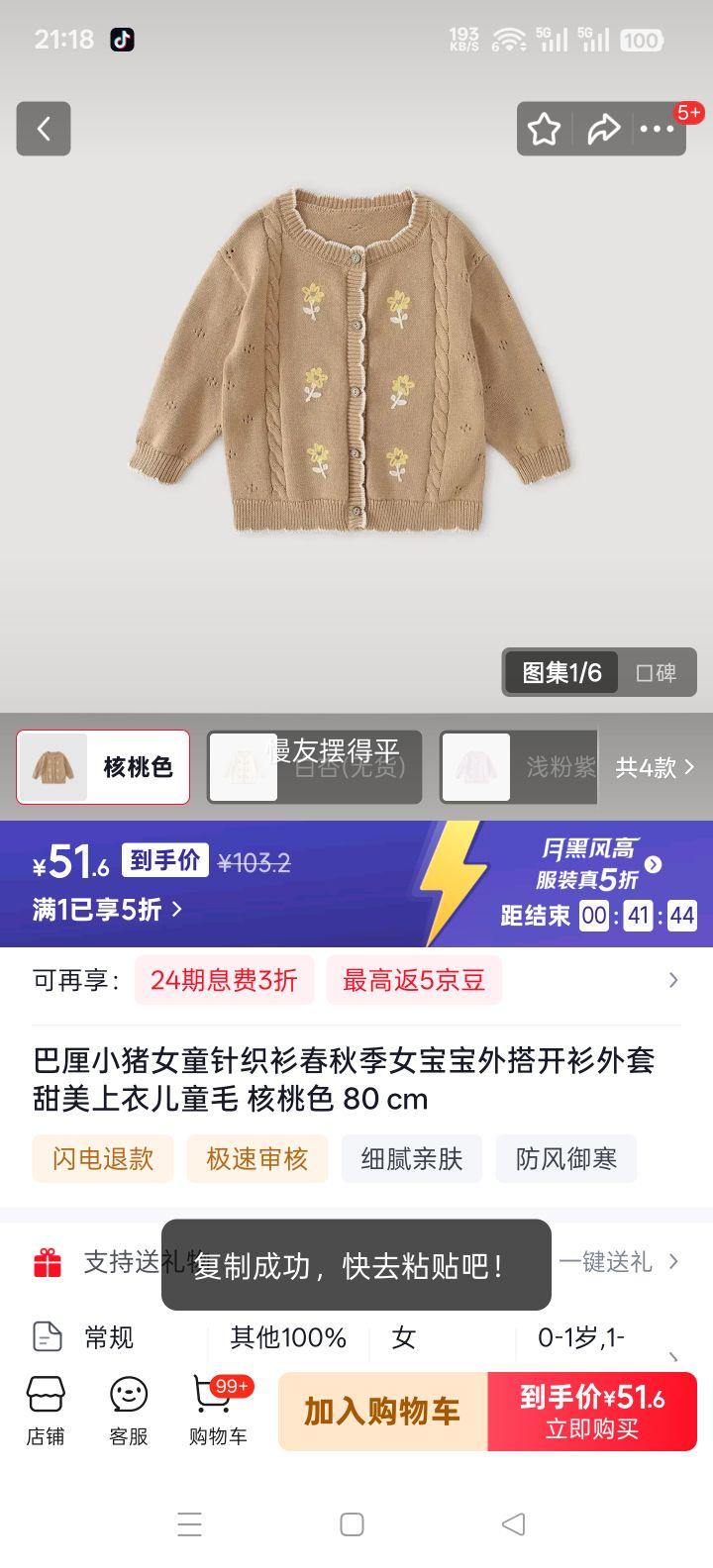Image resolution: width=713 pixels, height=1568 pixels.
Task: Tap 立即购买 to buy now
Action: [592, 1411]
